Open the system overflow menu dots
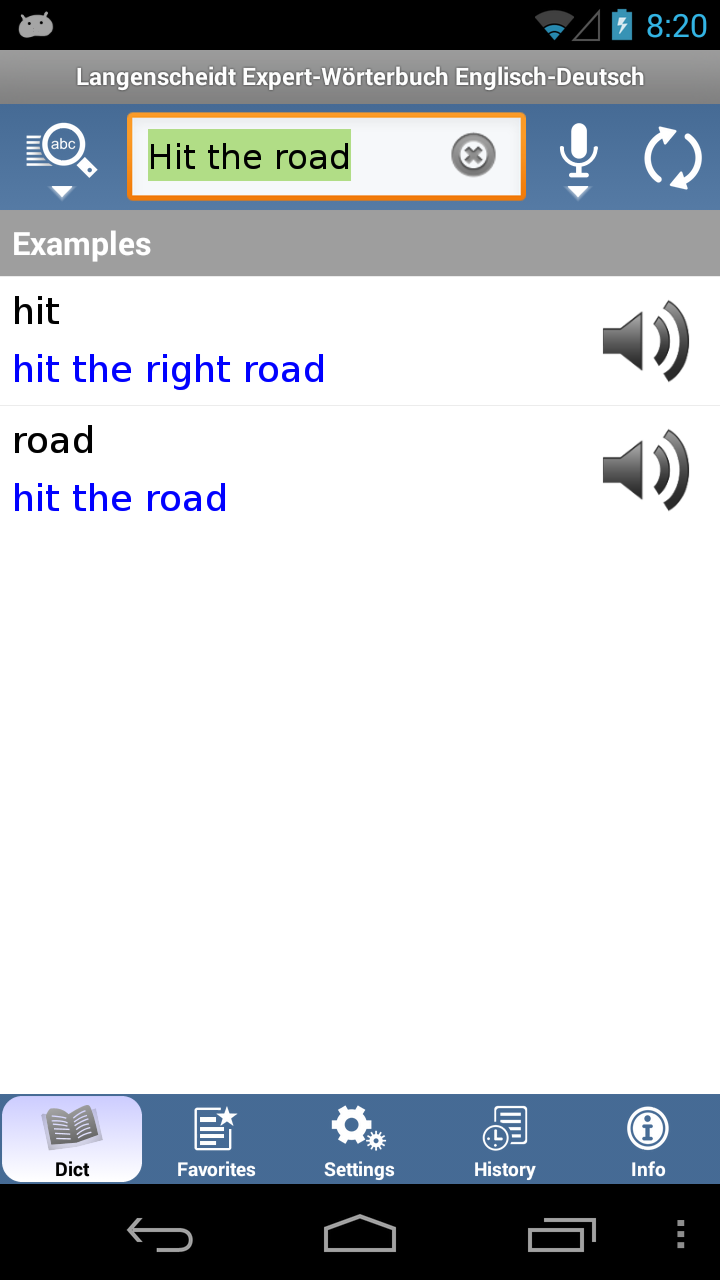This screenshot has height=1280, width=720. (x=681, y=1235)
